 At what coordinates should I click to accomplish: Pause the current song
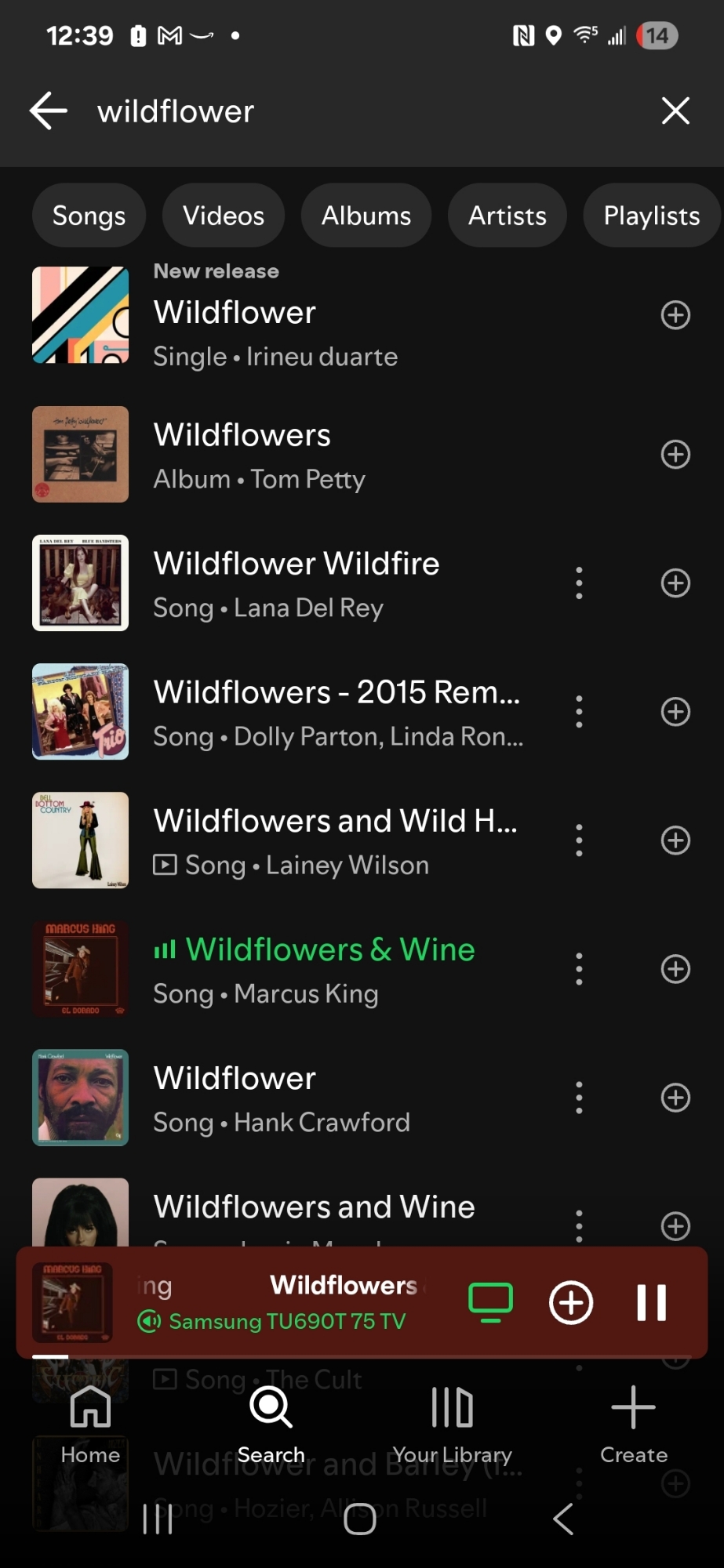pyautogui.click(x=651, y=1303)
